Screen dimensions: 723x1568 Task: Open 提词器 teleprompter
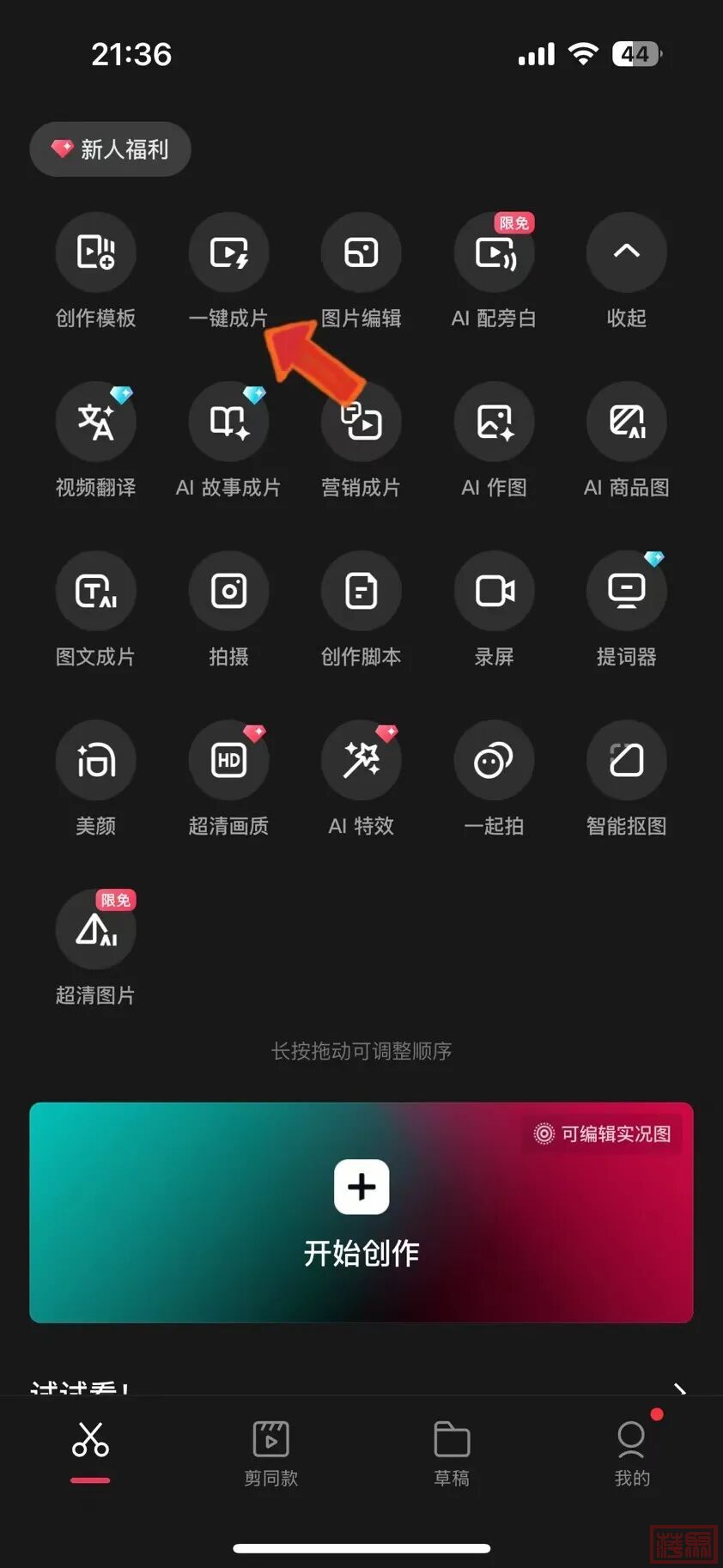click(626, 591)
